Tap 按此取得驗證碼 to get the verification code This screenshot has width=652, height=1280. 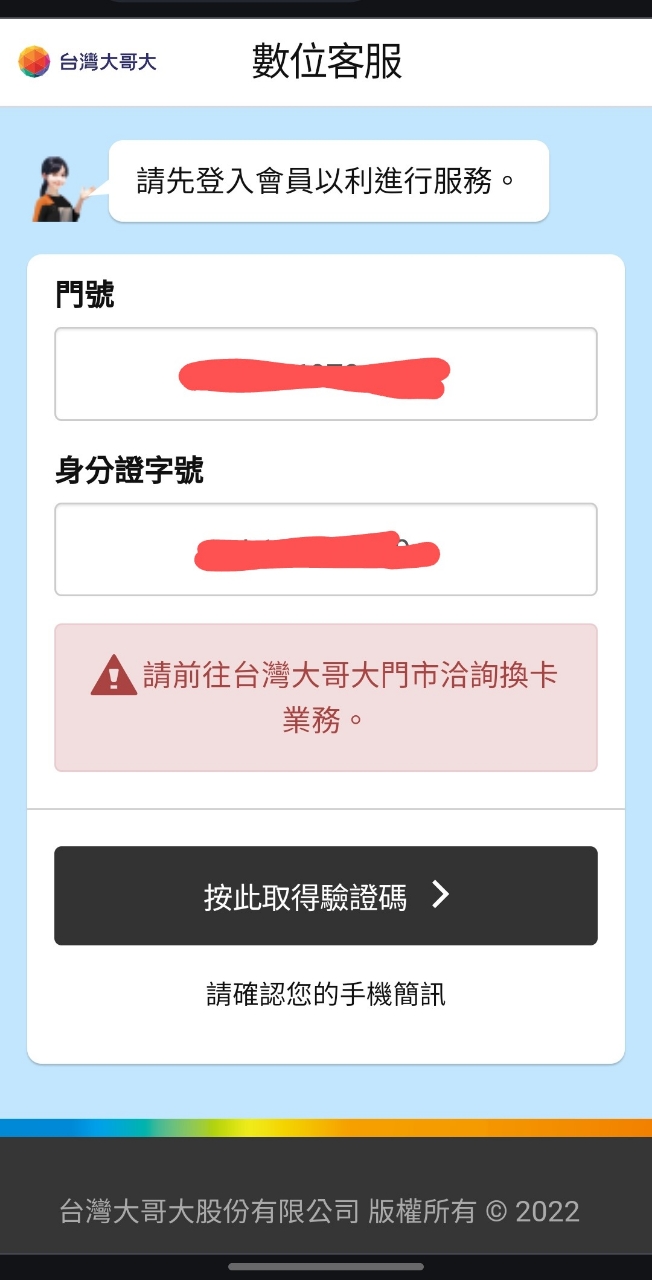[x=325, y=896]
